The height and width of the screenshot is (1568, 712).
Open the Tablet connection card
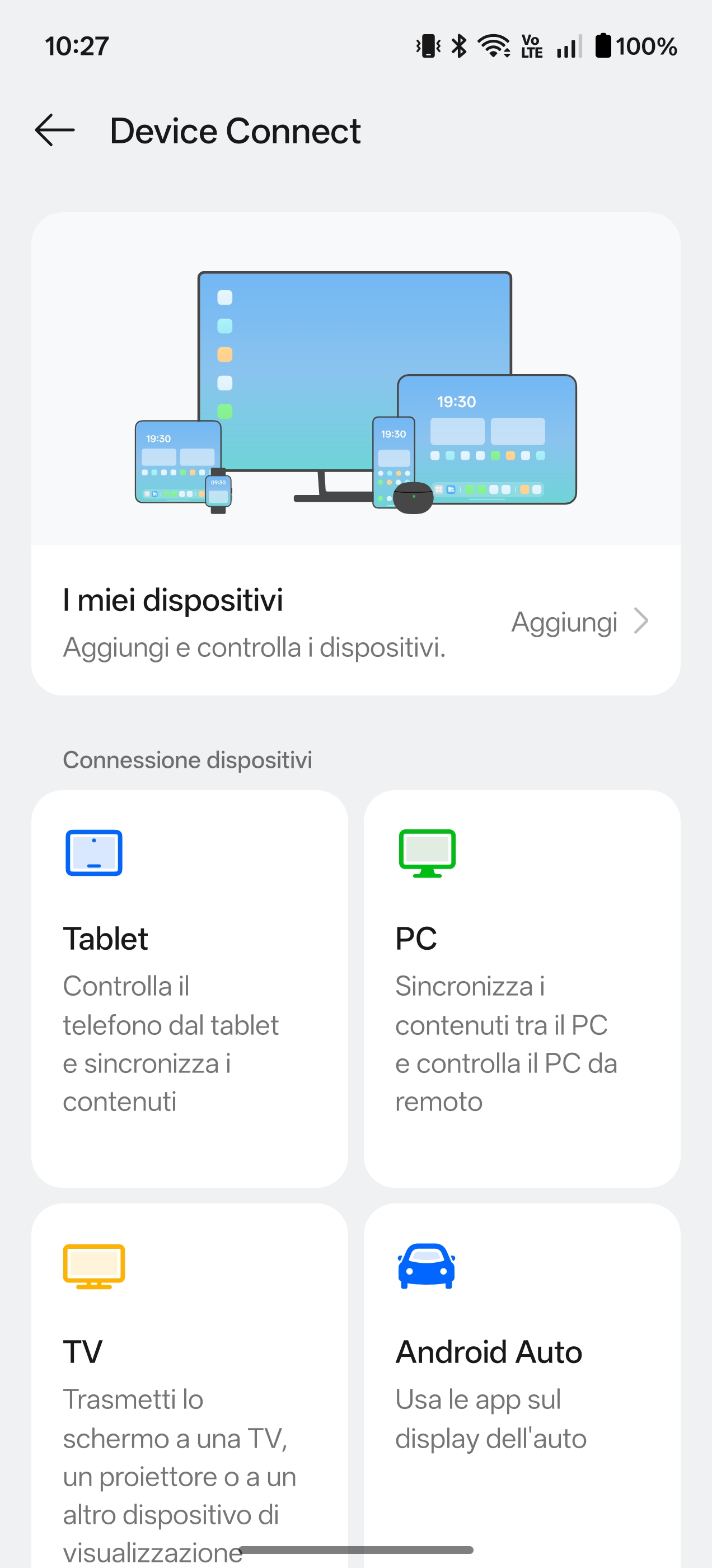189,987
